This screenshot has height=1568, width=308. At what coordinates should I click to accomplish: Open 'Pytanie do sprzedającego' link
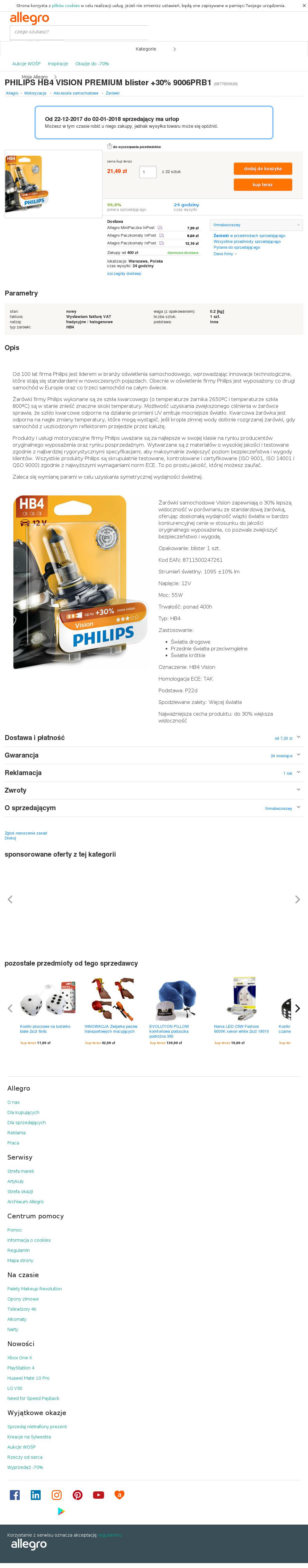pyautogui.click(x=236, y=248)
